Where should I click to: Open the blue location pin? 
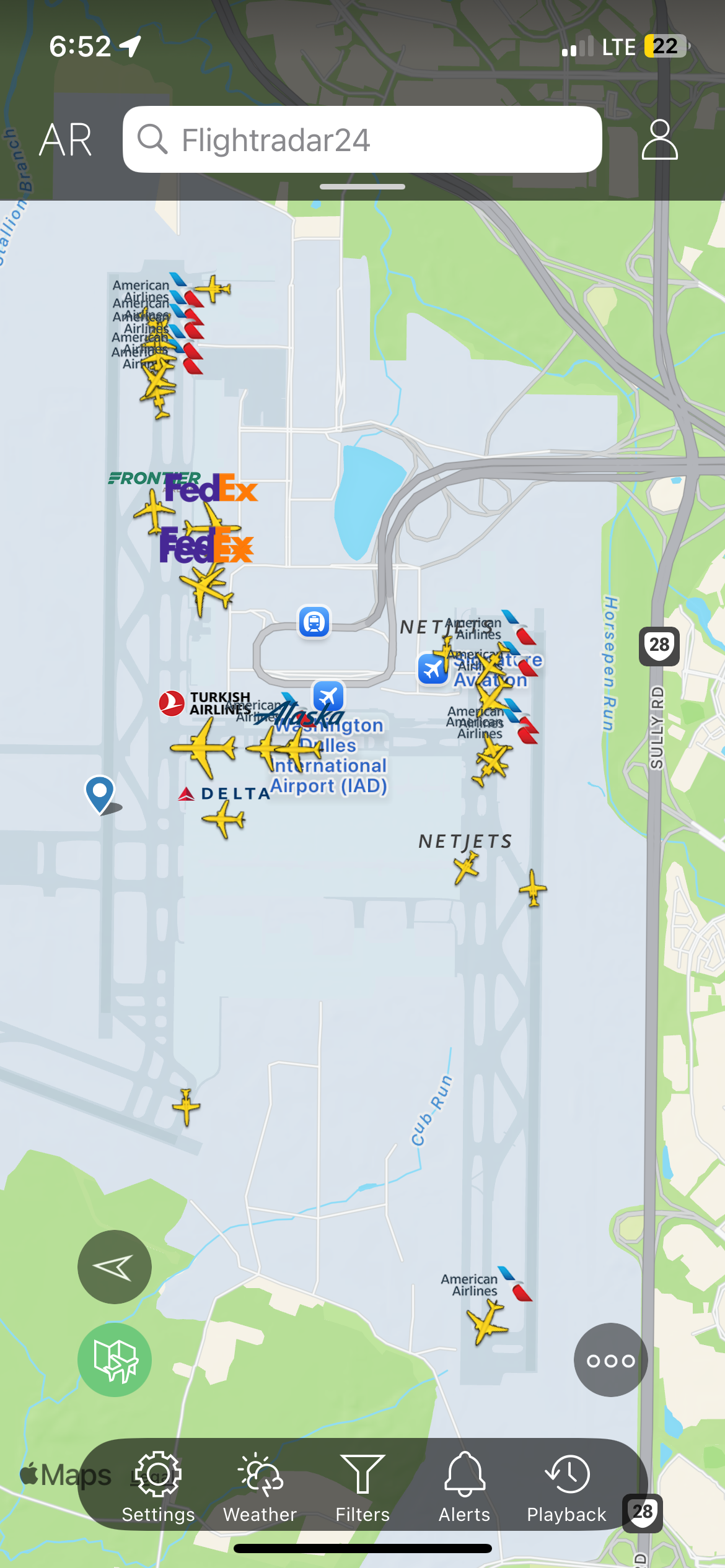pyautogui.click(x=100, y=792)
